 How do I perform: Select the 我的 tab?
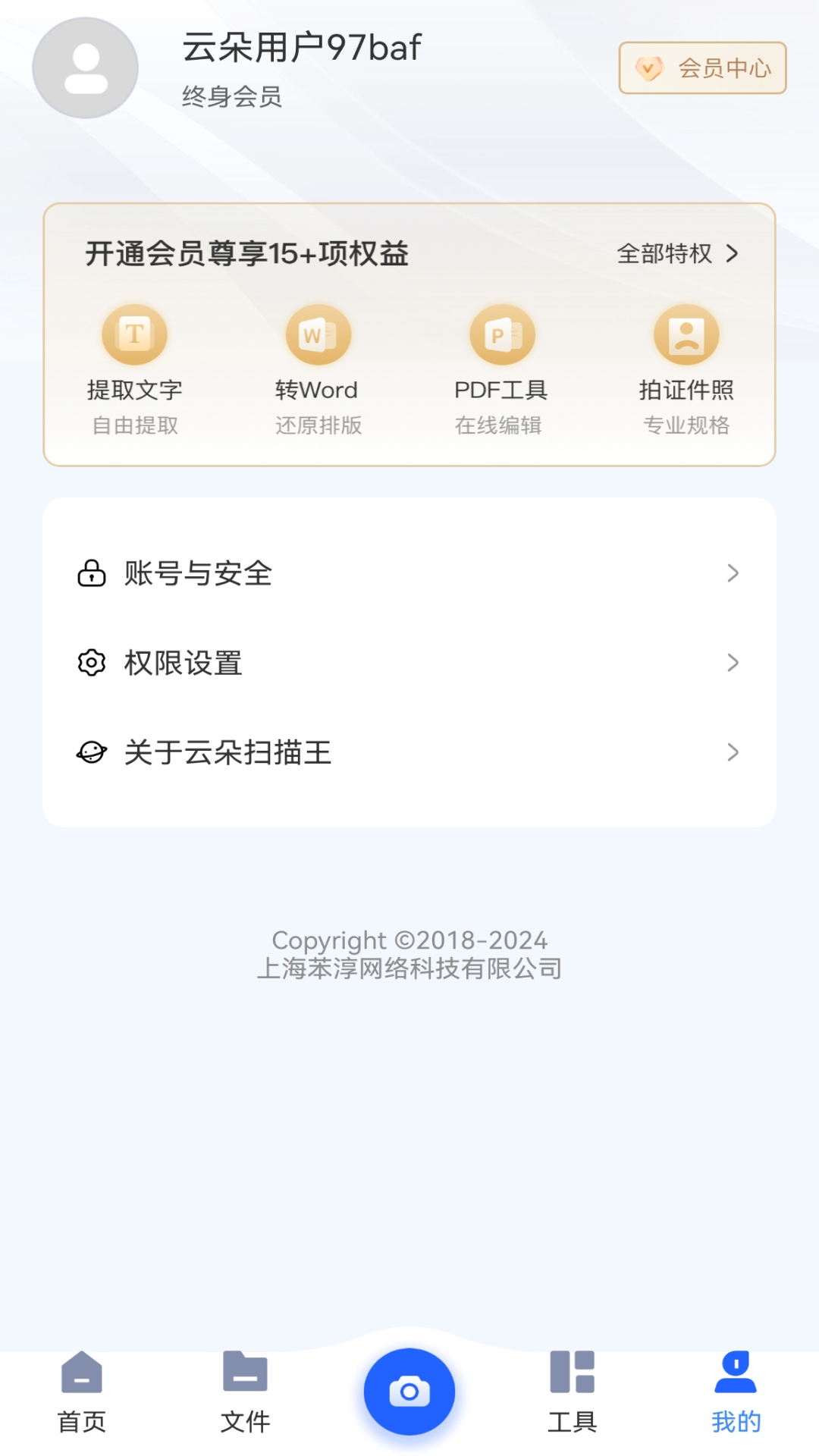(736, 1392)
